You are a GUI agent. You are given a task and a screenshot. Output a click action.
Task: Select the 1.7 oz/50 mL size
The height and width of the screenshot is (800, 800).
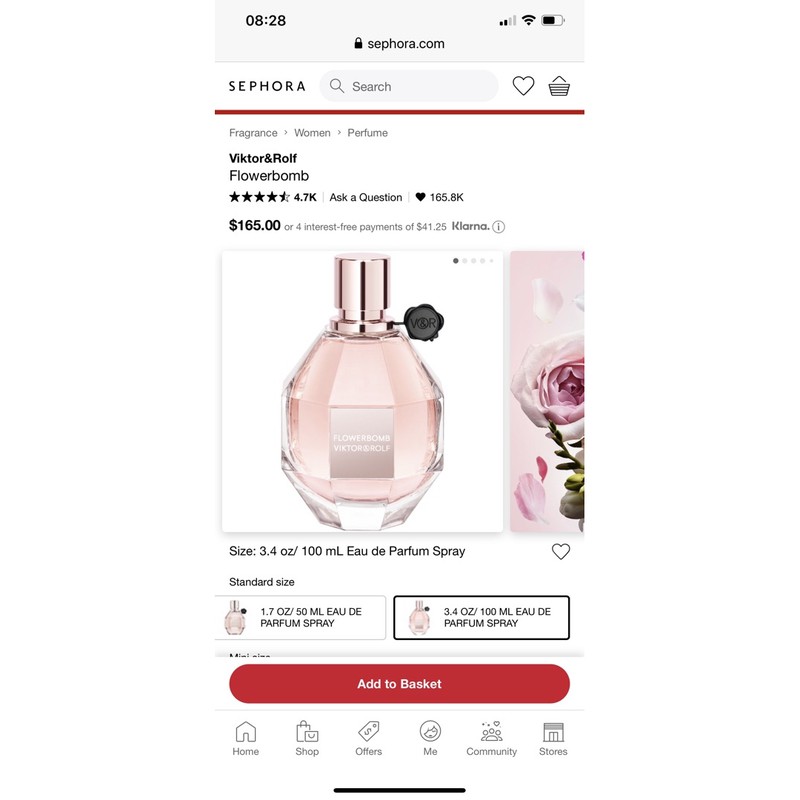point(301,617)
